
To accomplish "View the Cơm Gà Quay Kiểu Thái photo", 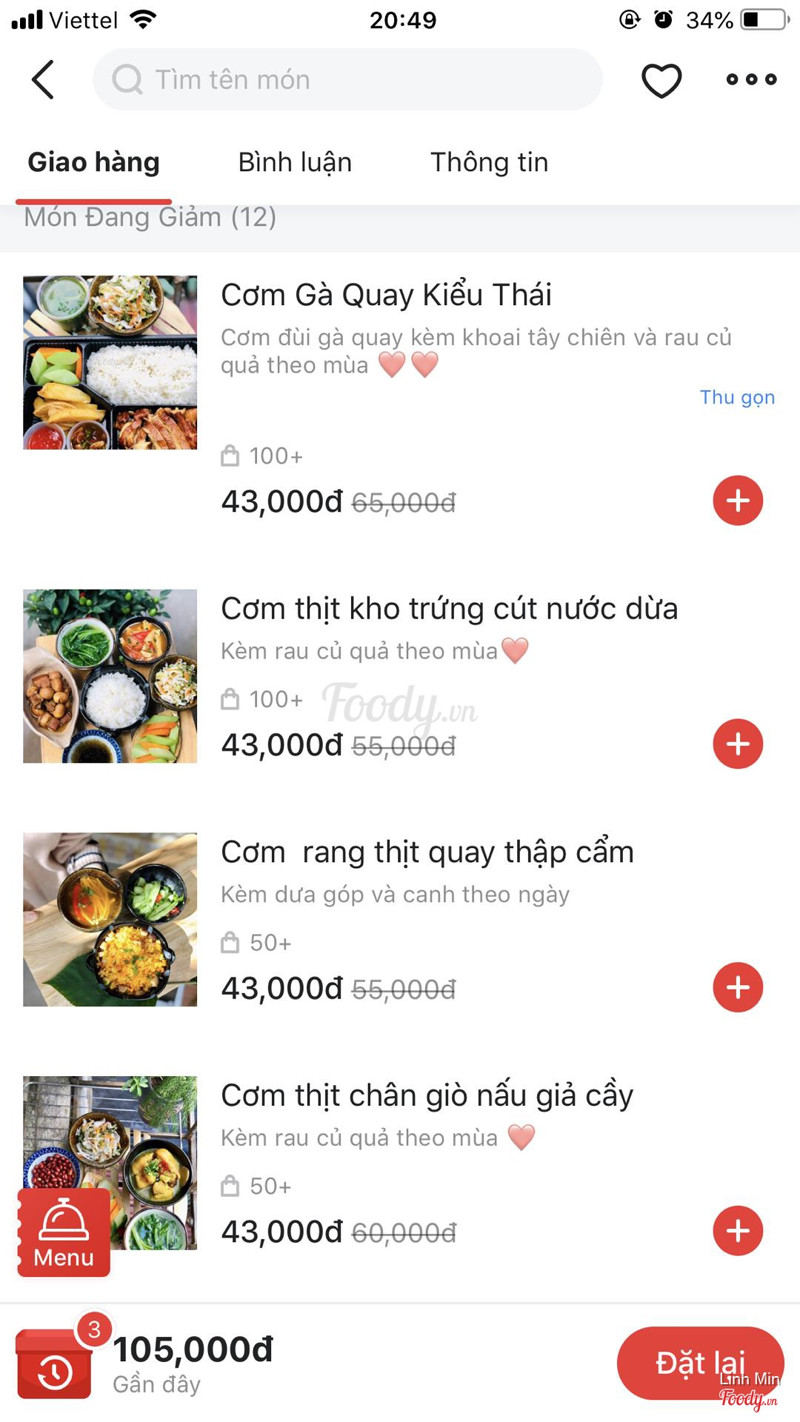I will pos(110,363).
